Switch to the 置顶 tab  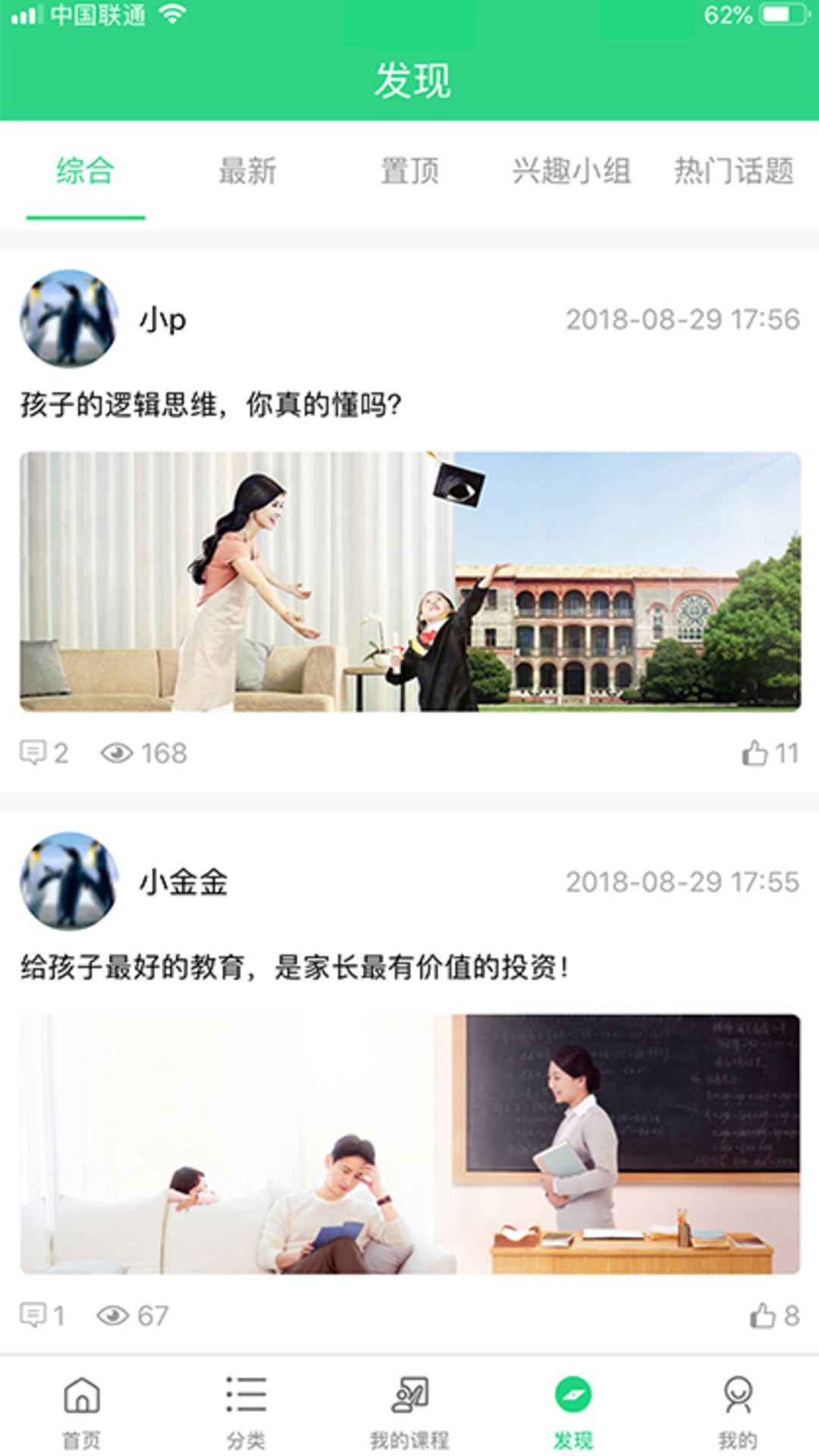click(409, 171)
